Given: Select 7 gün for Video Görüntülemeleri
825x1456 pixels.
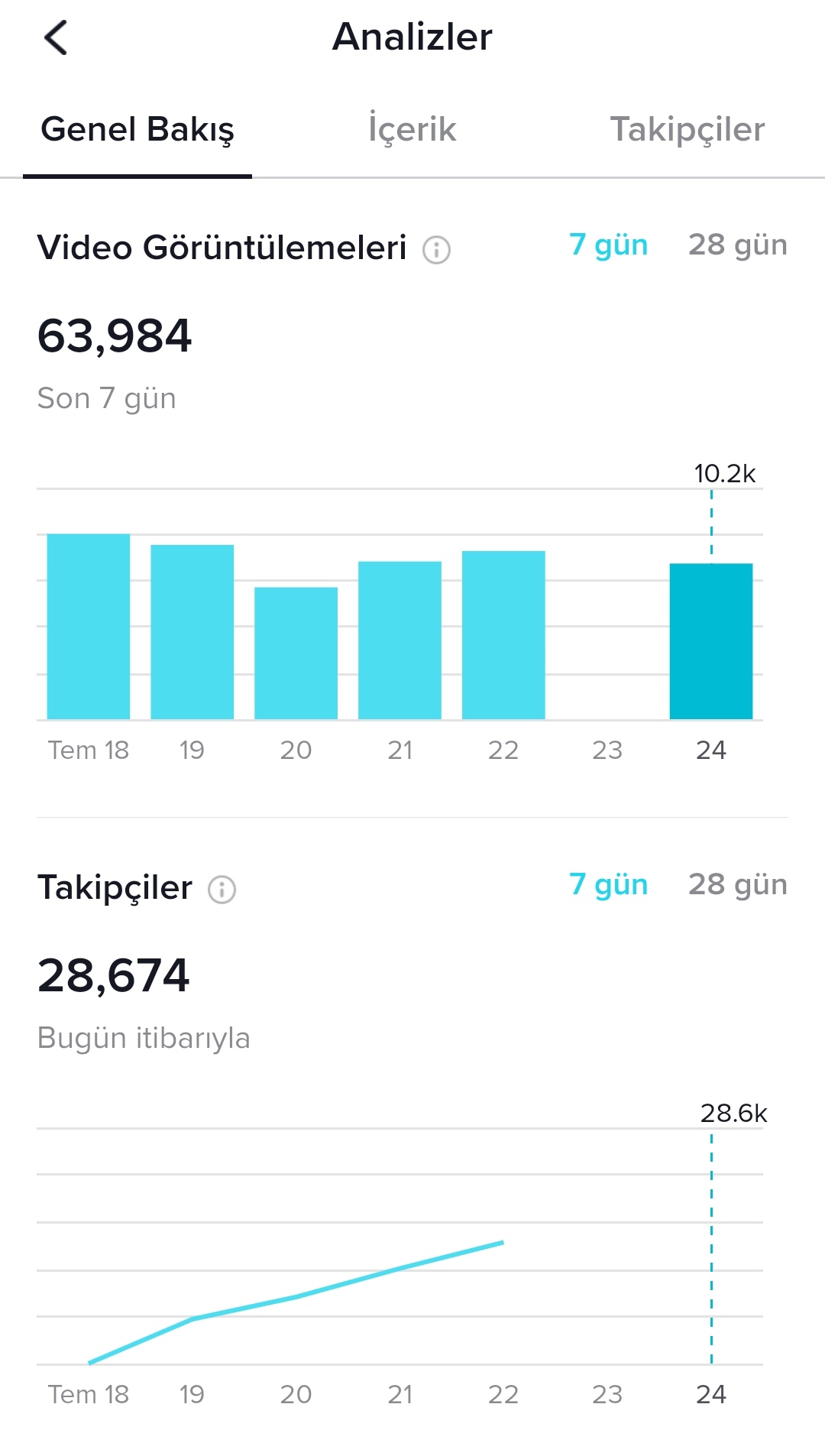Looking at the screenshot, I should pyautogui.click(x=609, y=245).
